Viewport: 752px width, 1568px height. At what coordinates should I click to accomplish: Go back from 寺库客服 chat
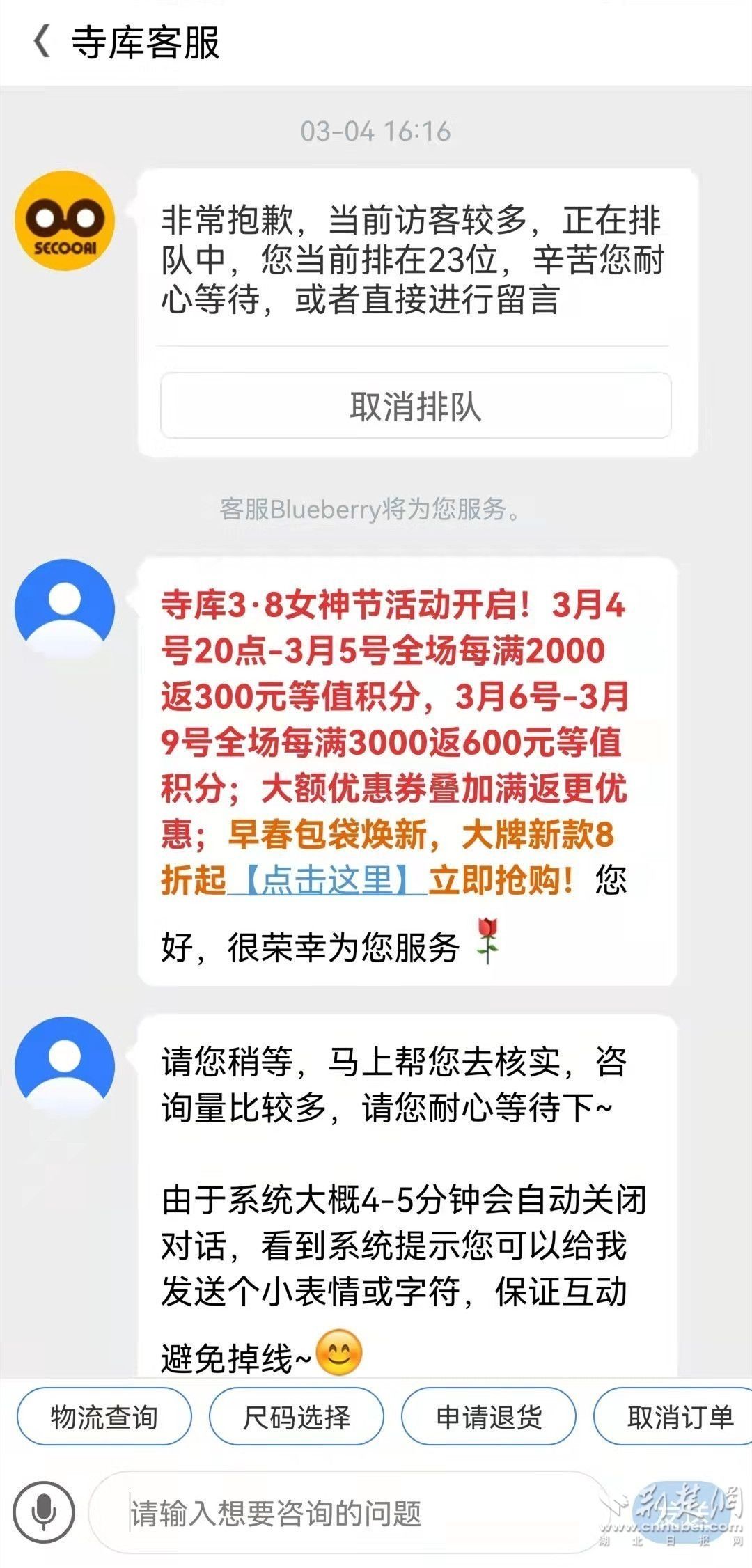42,42
